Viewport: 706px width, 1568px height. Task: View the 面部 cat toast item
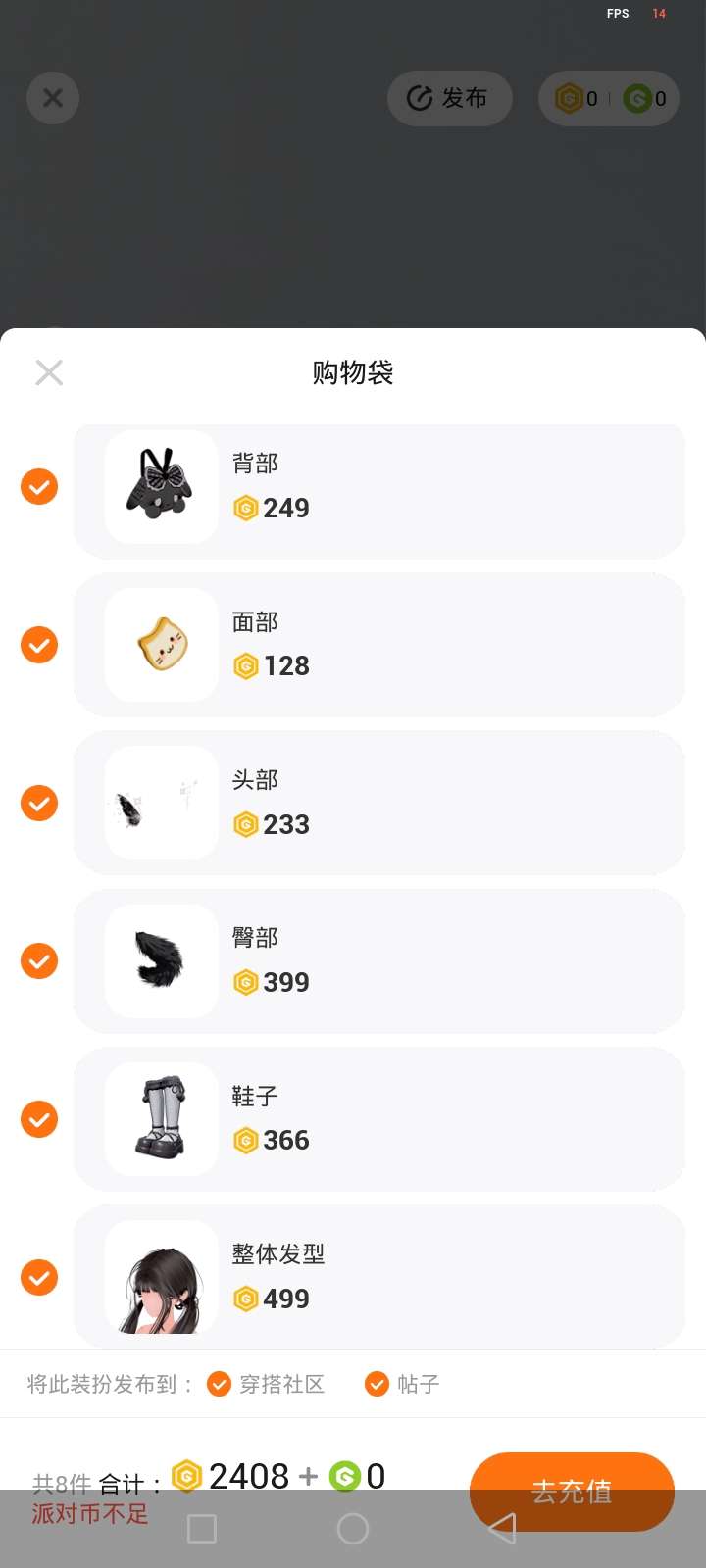[x=162, y=645]
